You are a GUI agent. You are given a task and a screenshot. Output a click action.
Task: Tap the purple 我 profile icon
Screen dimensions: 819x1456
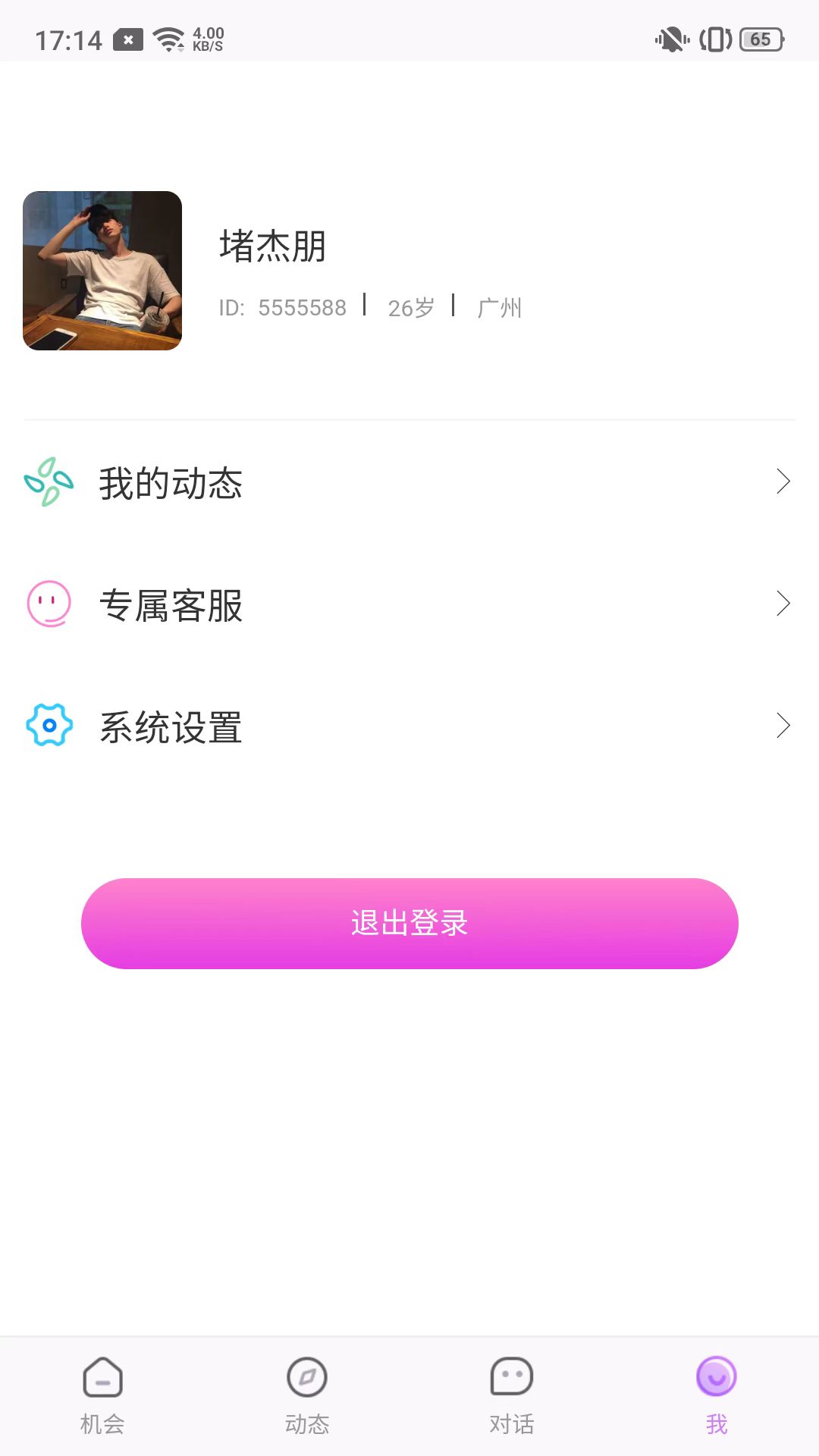(716, 1375)
